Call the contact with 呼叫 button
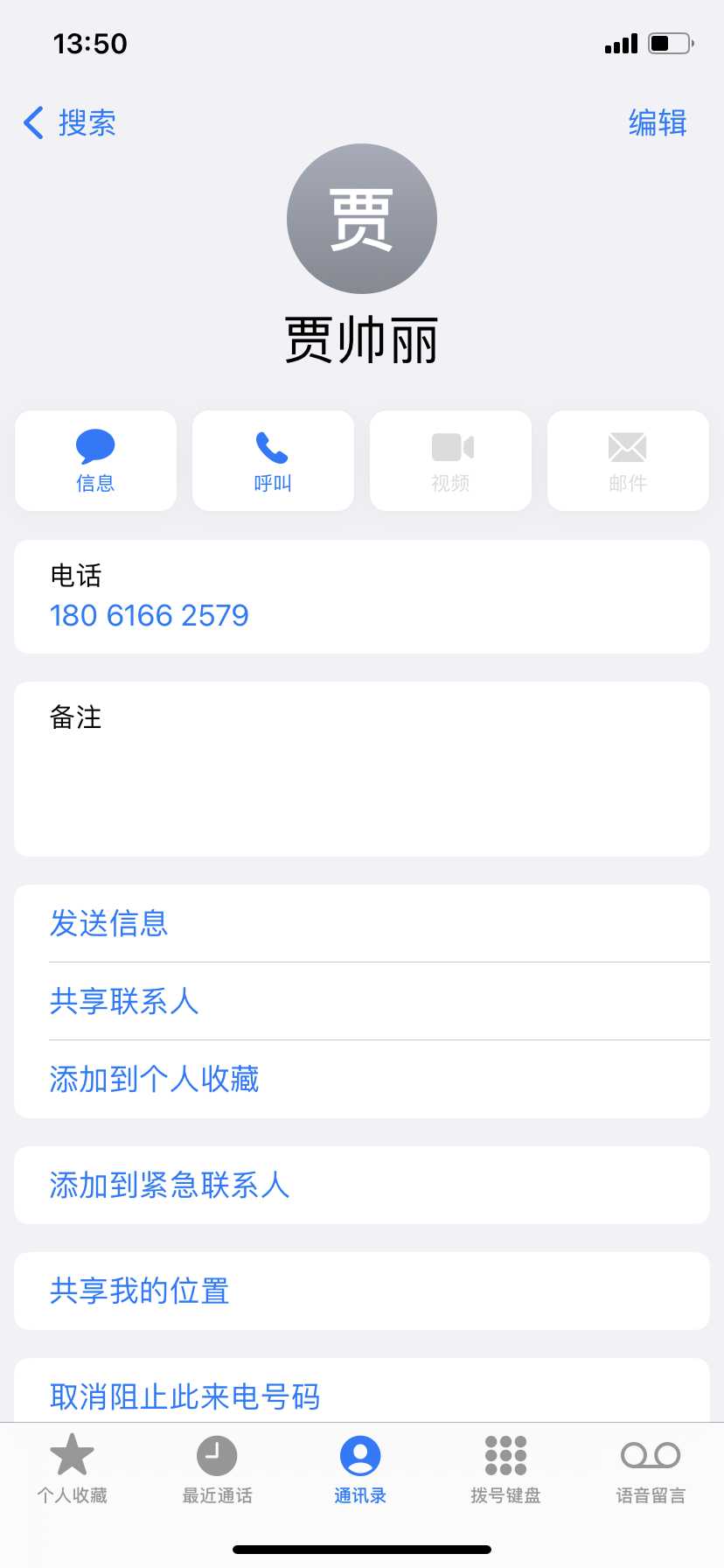The height and width of the screenshot is (1568, 724). [x=273, y=461]
